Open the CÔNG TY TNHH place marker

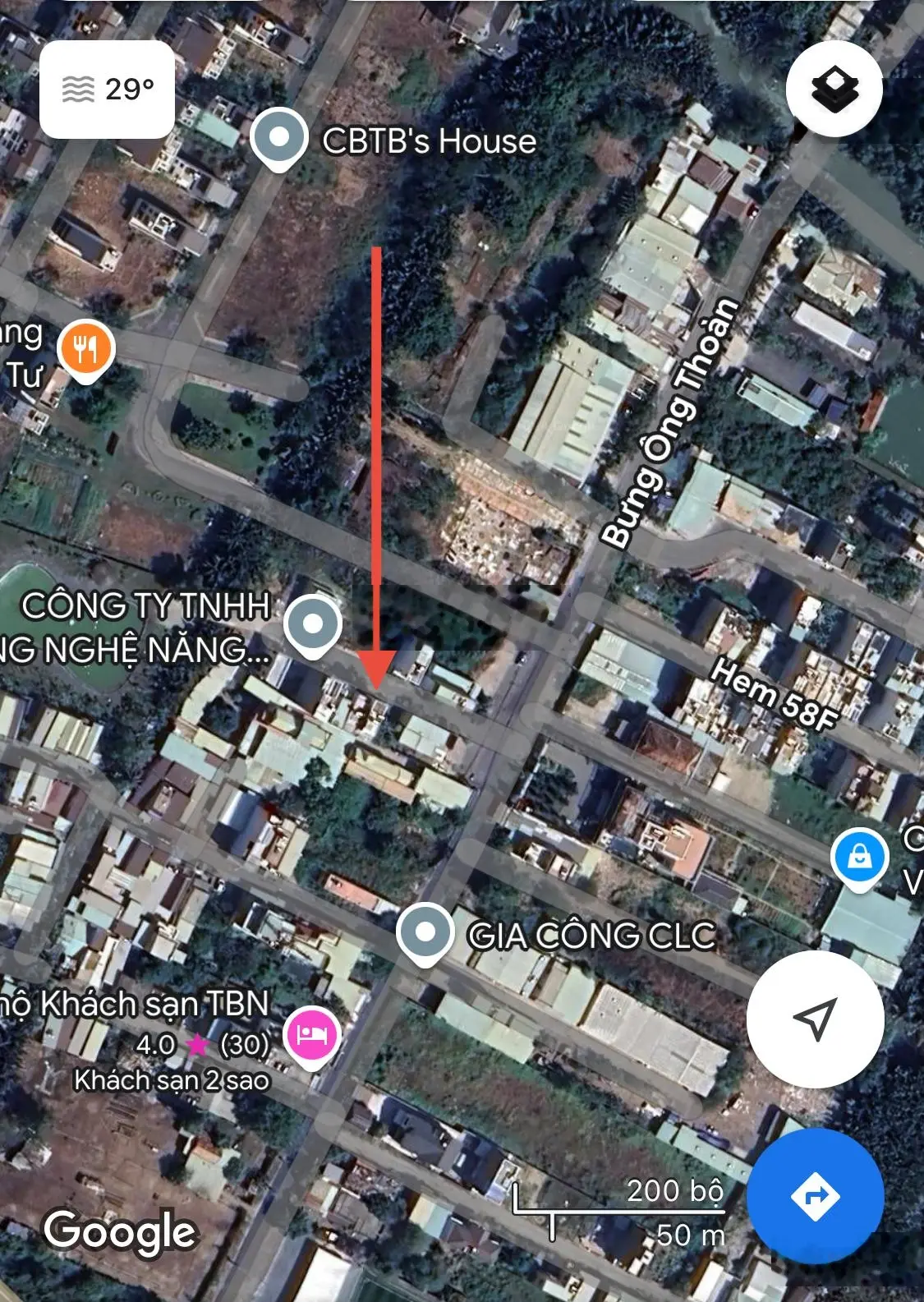[312, 624]
